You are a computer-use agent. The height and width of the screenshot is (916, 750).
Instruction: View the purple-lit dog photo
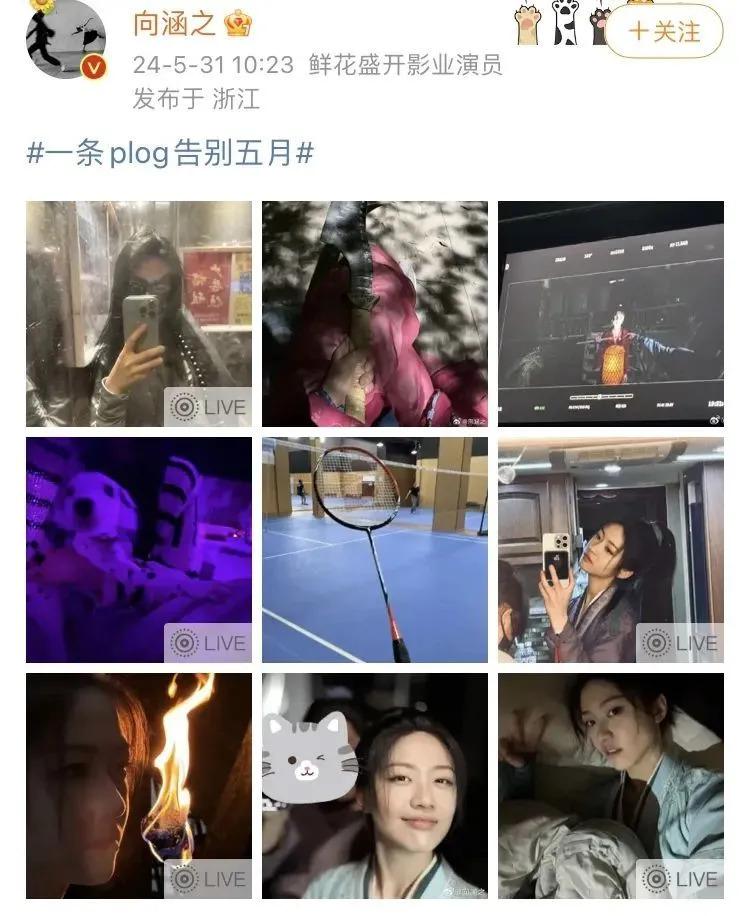(139, 550)
